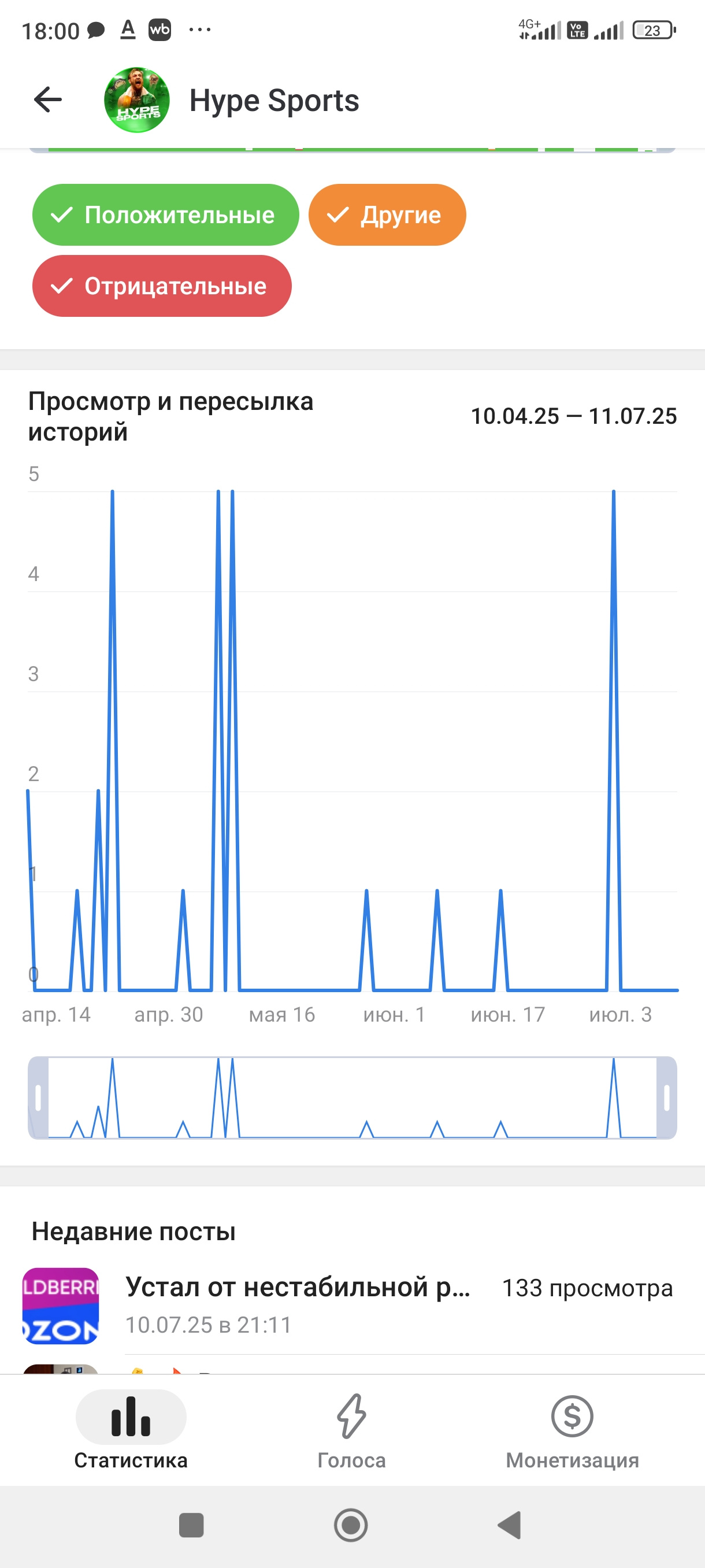Tap the system home button
705x1568 pixels.
351,1525
